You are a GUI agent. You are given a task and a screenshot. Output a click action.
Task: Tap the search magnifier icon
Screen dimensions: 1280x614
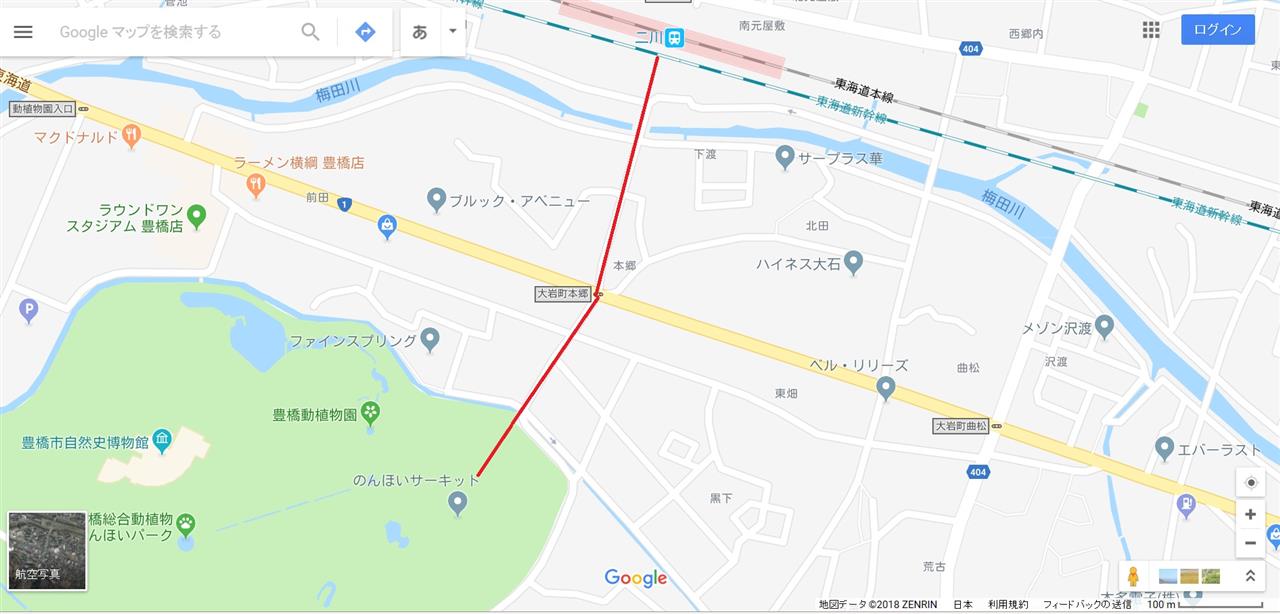[x=311, y=32]
